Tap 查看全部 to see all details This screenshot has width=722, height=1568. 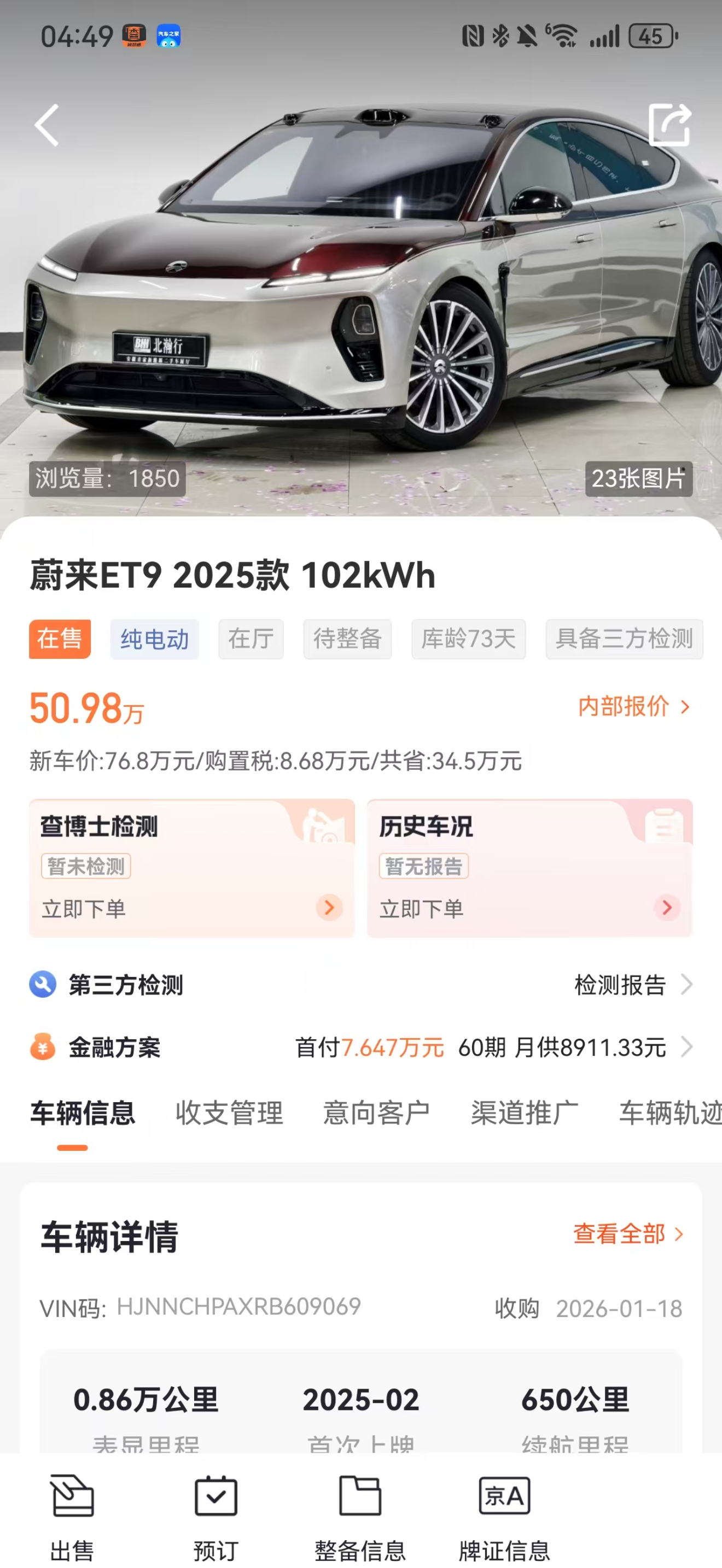pyautogui.click(x=627, y=1234)
